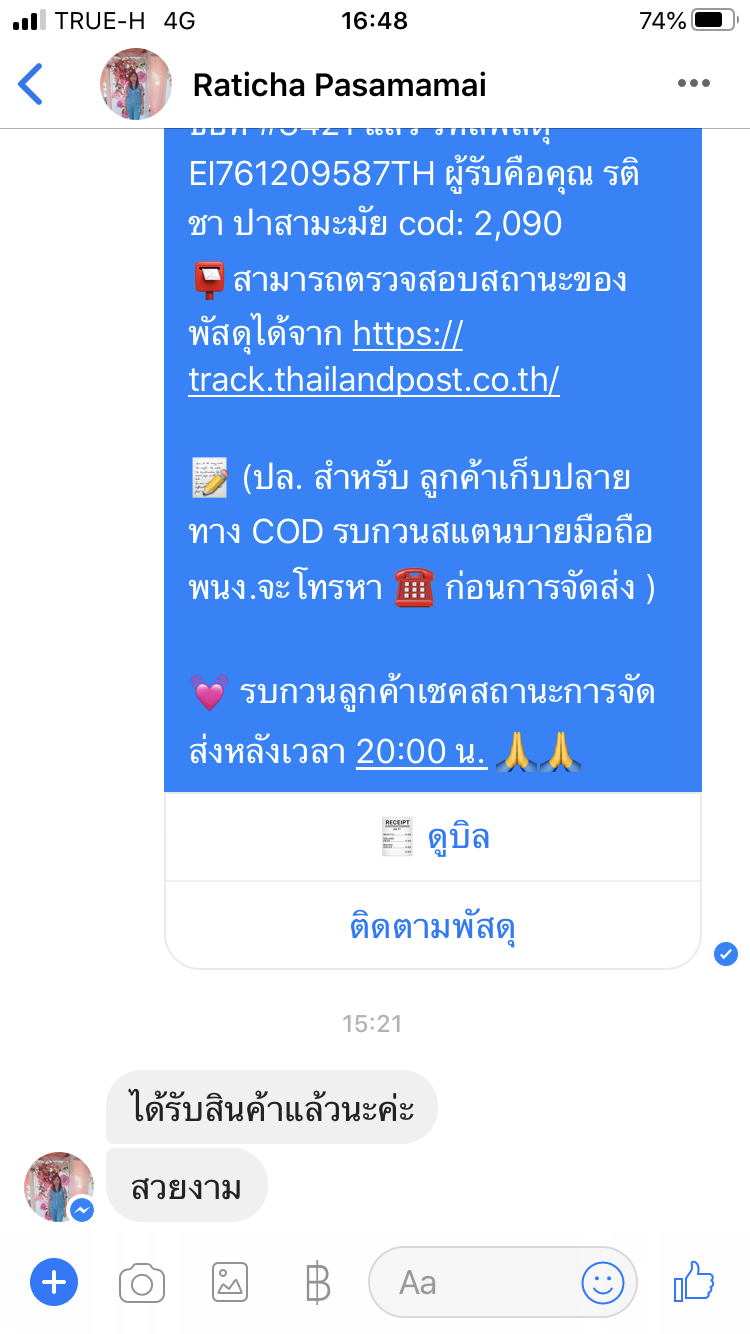750x1334 pixels.
Task: Send a thumbs-up like
Action: [x=694, y=1281]
